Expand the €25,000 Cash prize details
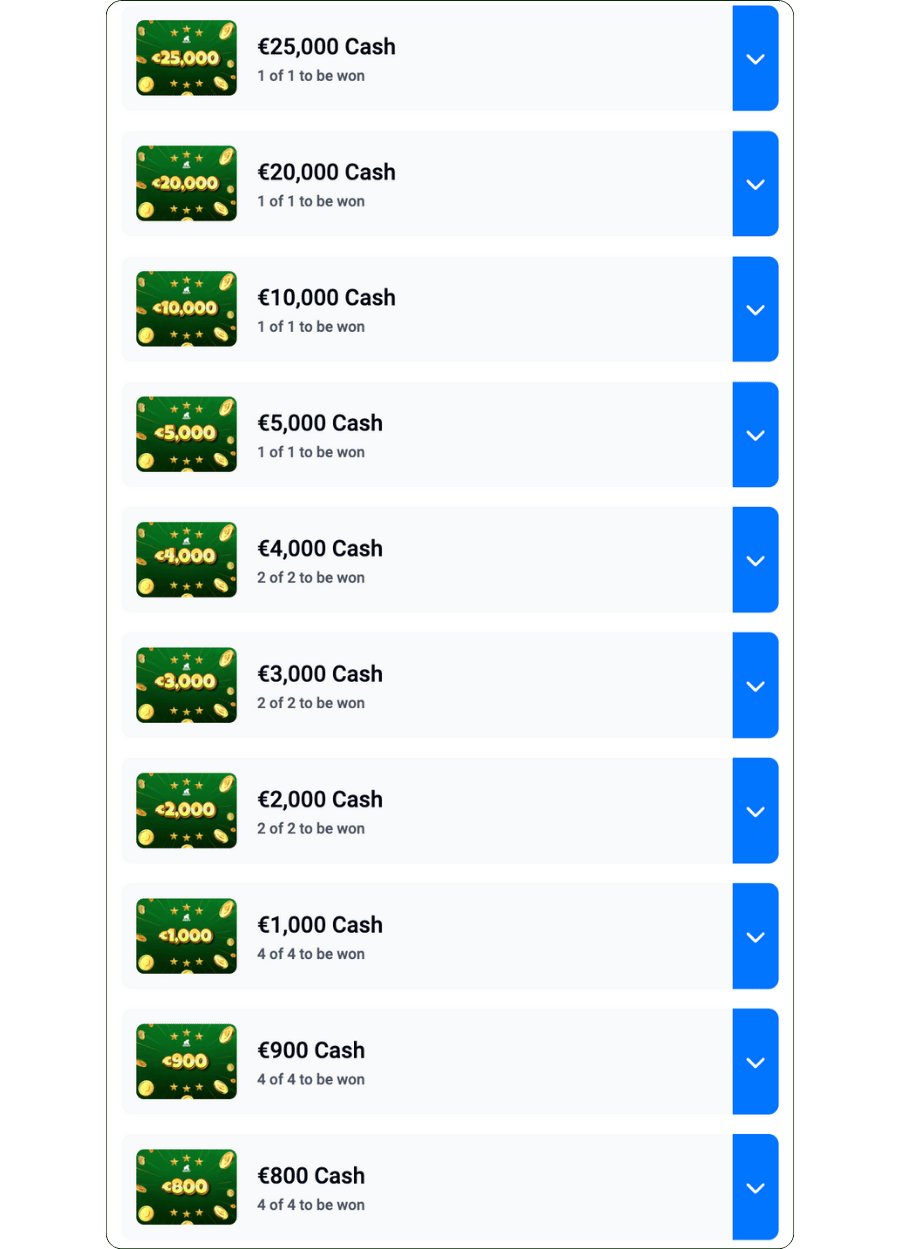Image resolution: width=900 pixels, height=1249 pixels. tap(755, 59)
